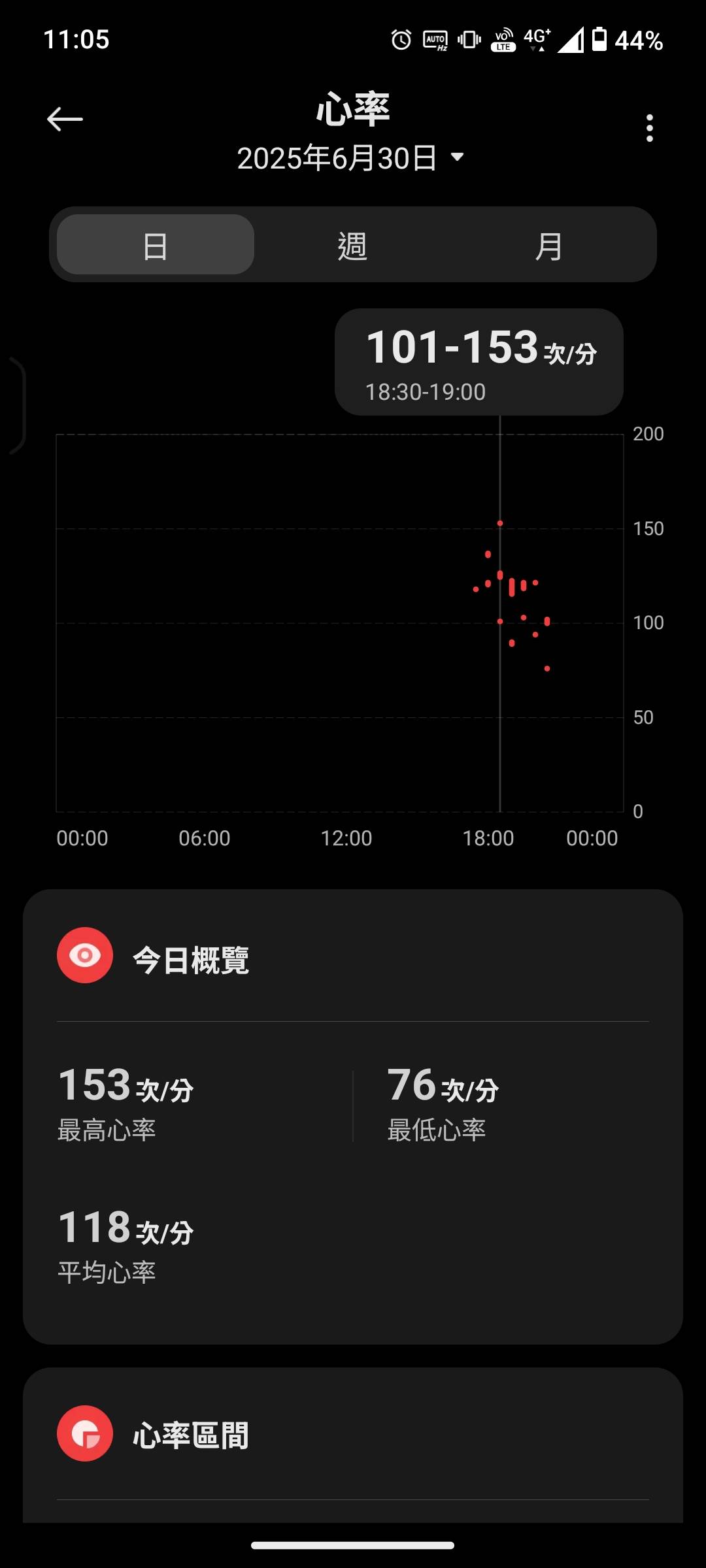The width and height of the screenshot is (706, 1568).
Task: Switch to the 週 weekly view
Action: tap(352, 245)
